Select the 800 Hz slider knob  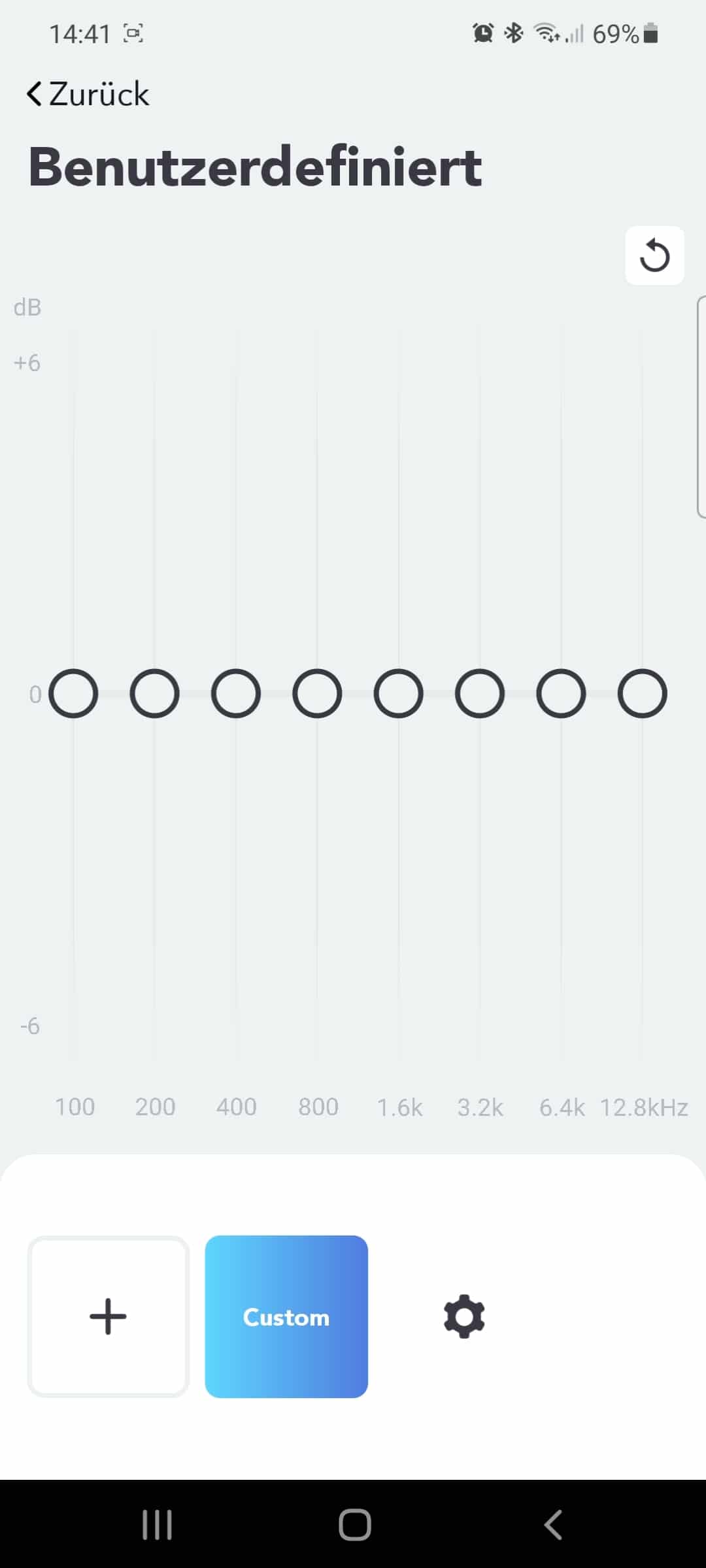point(317,693)
